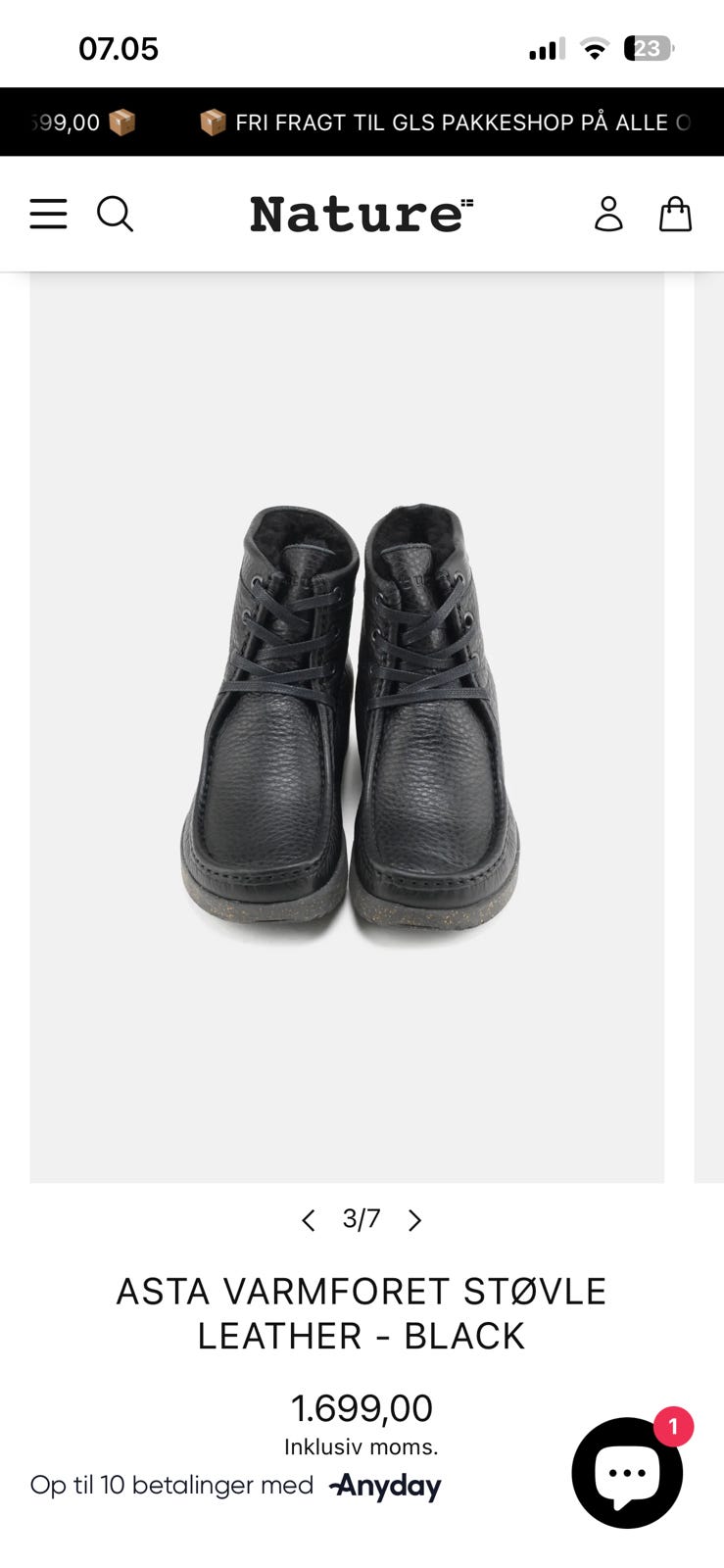The width and height of the screenshot is (724, 1568).
Task: Enlarge the Asta boot product photo
Action: click(348, 725)
